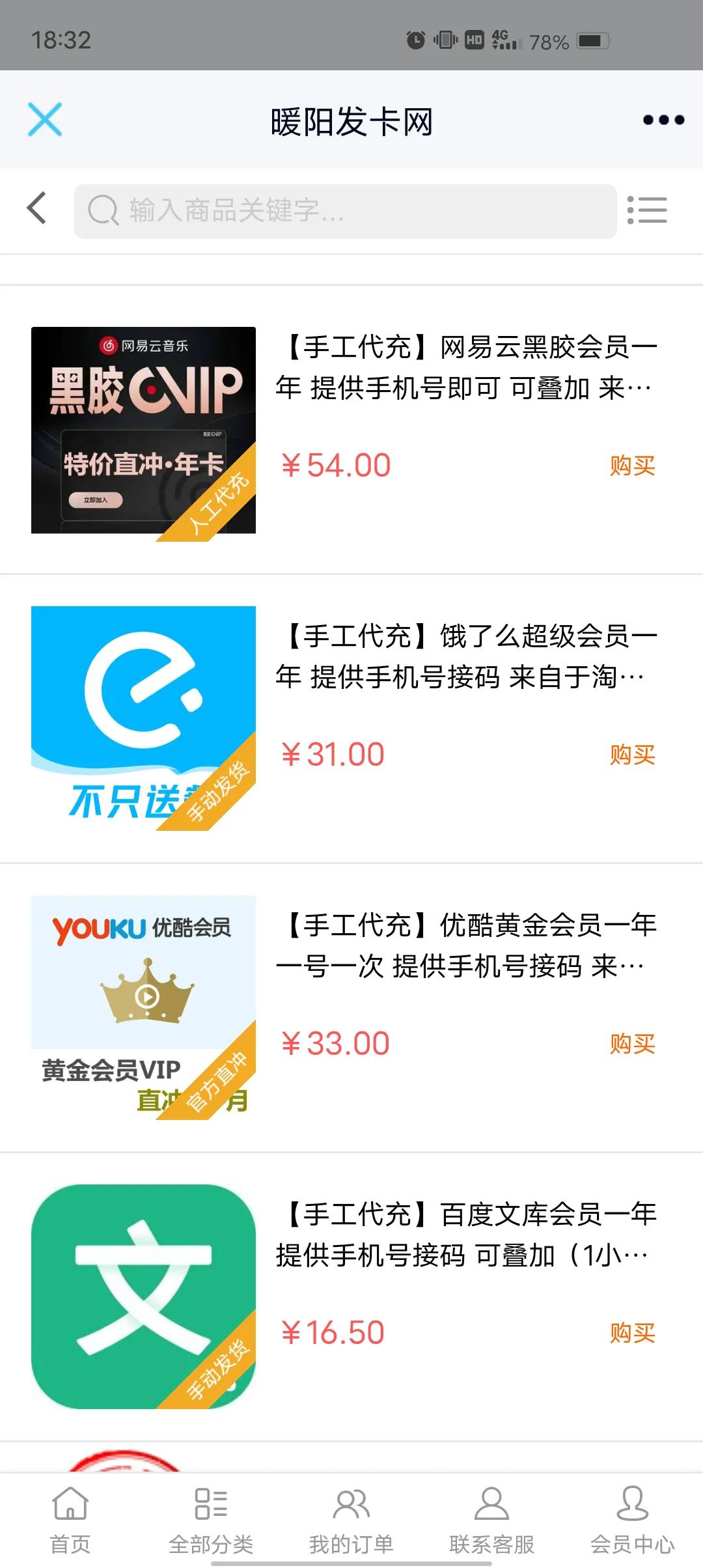Open the 网易云黑胶会员 product image
703x1568 pixels.
143,430
